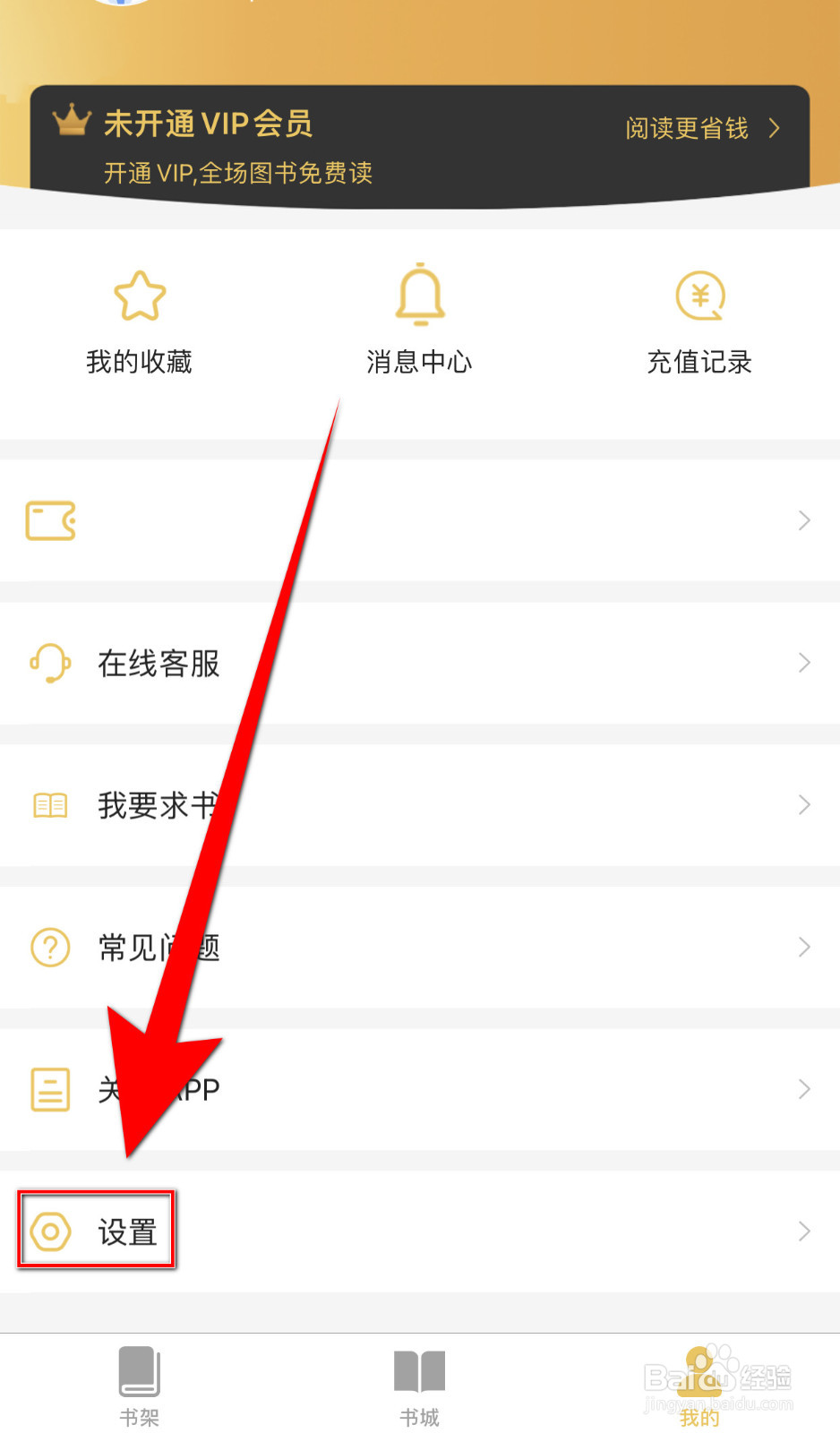Click the 常见问题 row arrow
Image resolution: width=840 pixels, height=1433 pixels.
(x=803, y=947)
